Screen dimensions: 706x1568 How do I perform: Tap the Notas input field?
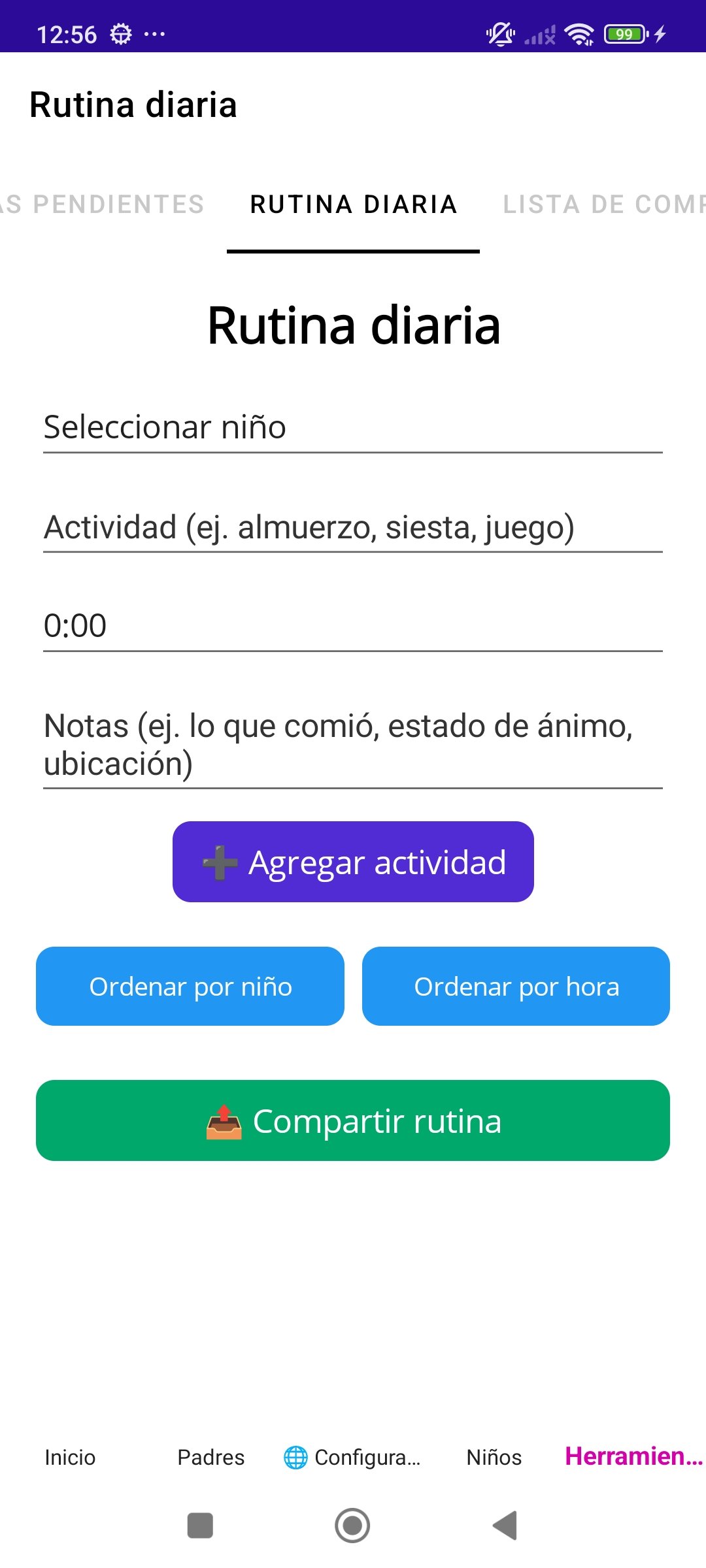[353, 745]
